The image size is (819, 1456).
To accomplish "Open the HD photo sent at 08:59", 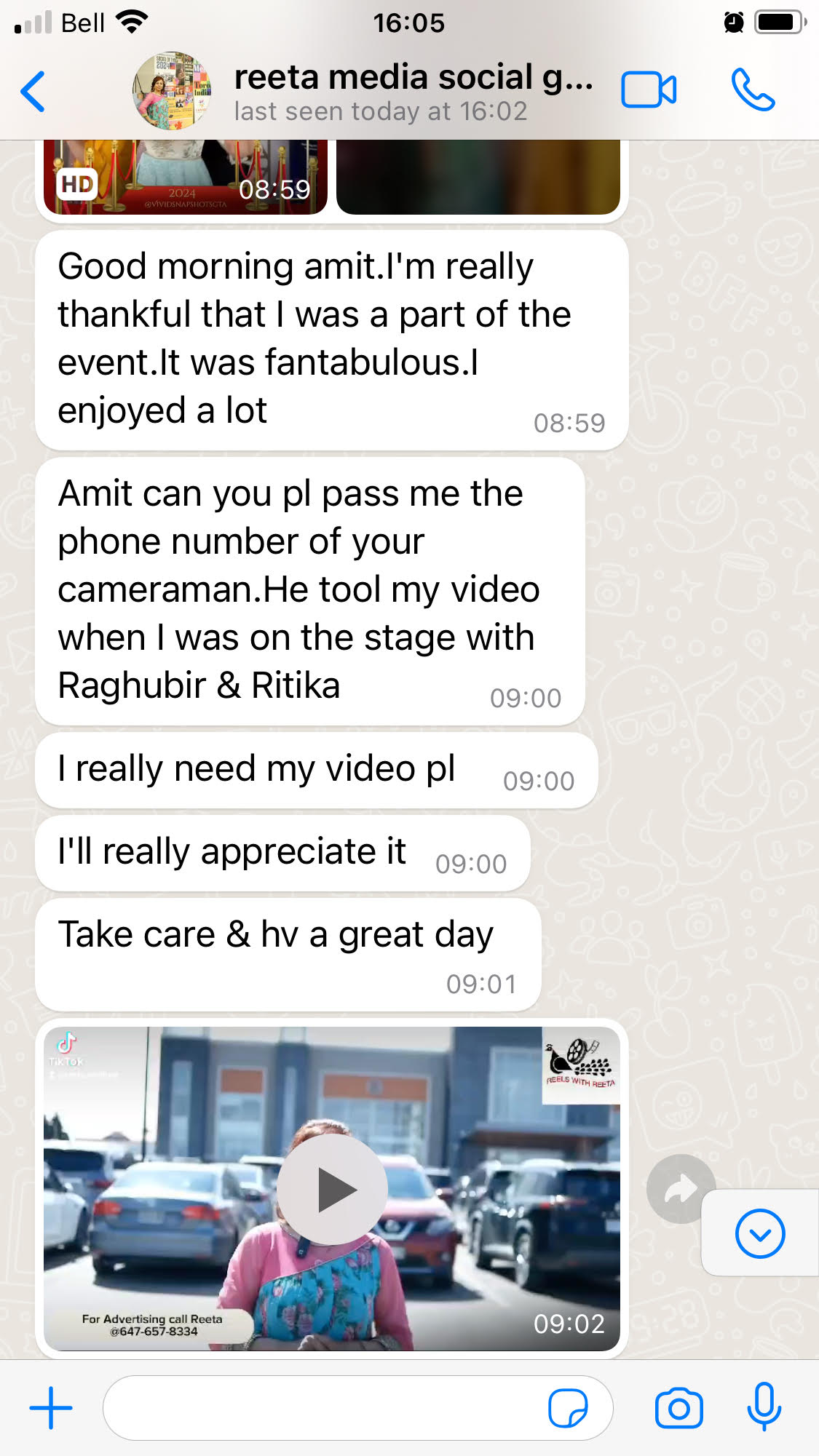I will 185,177.
